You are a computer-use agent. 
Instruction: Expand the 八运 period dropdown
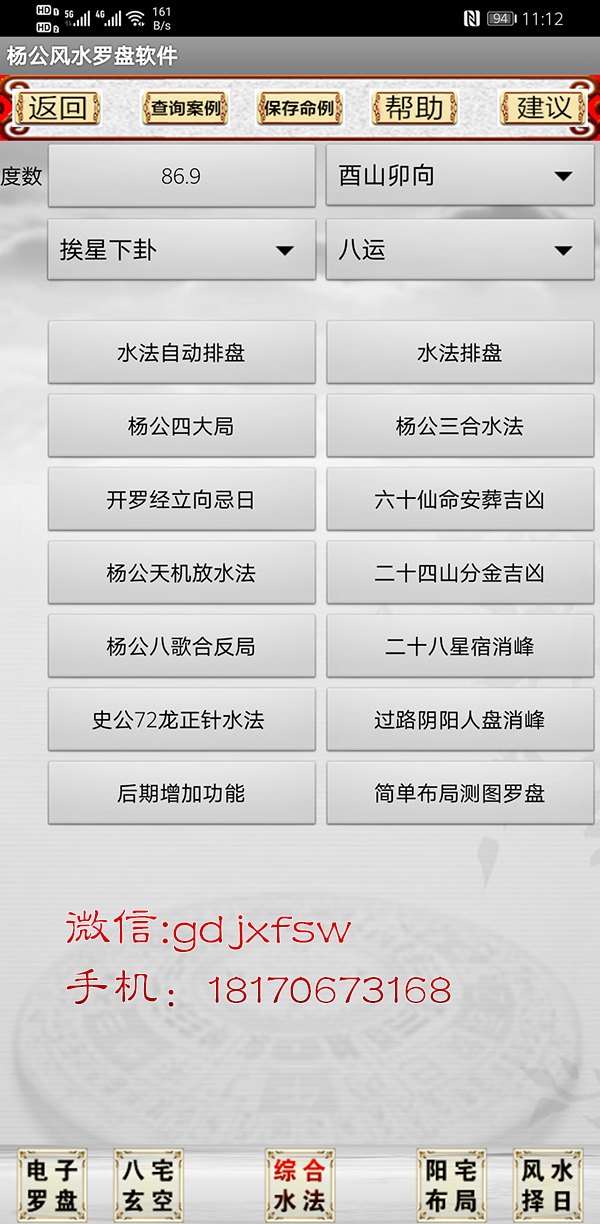pyautogui.click(x=460, y=250)
